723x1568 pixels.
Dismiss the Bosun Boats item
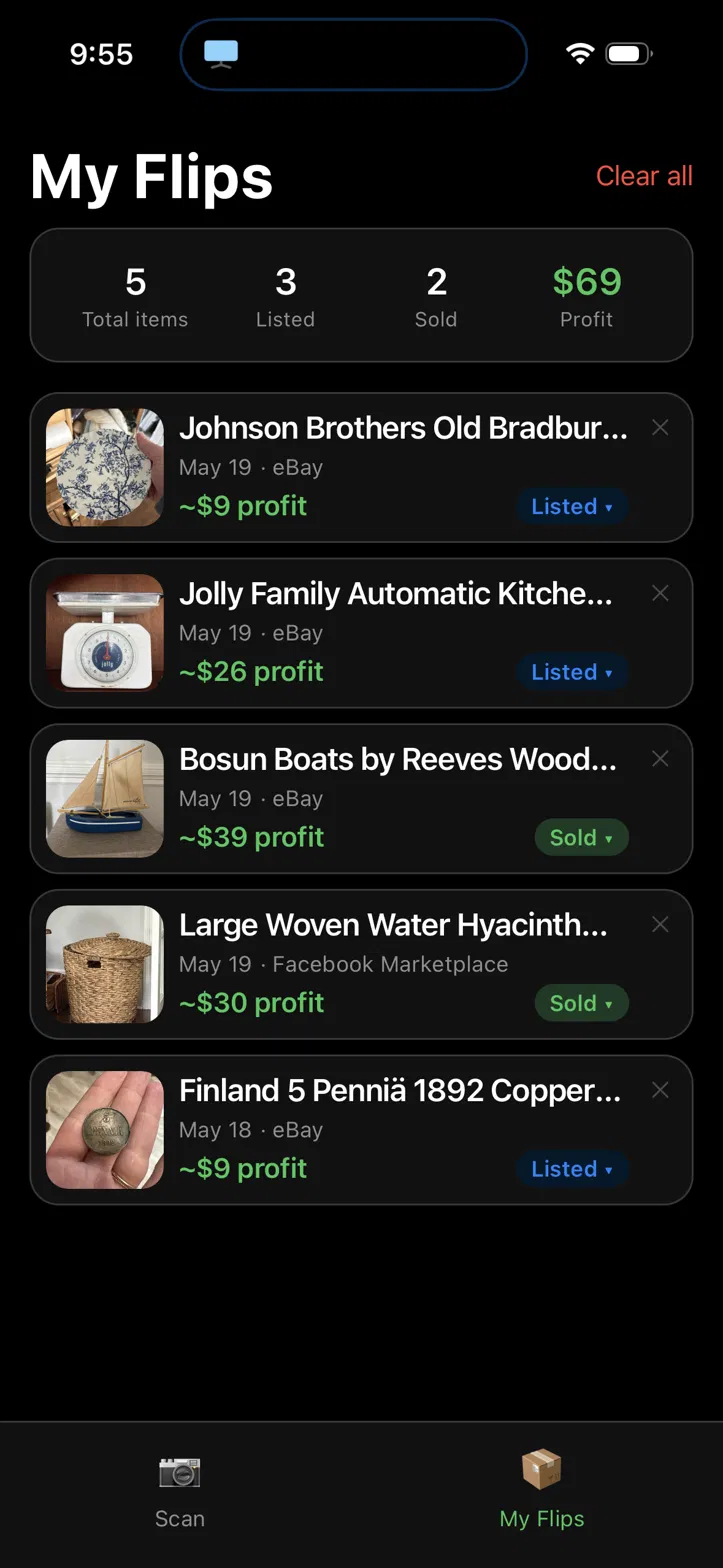pos(660,759)
